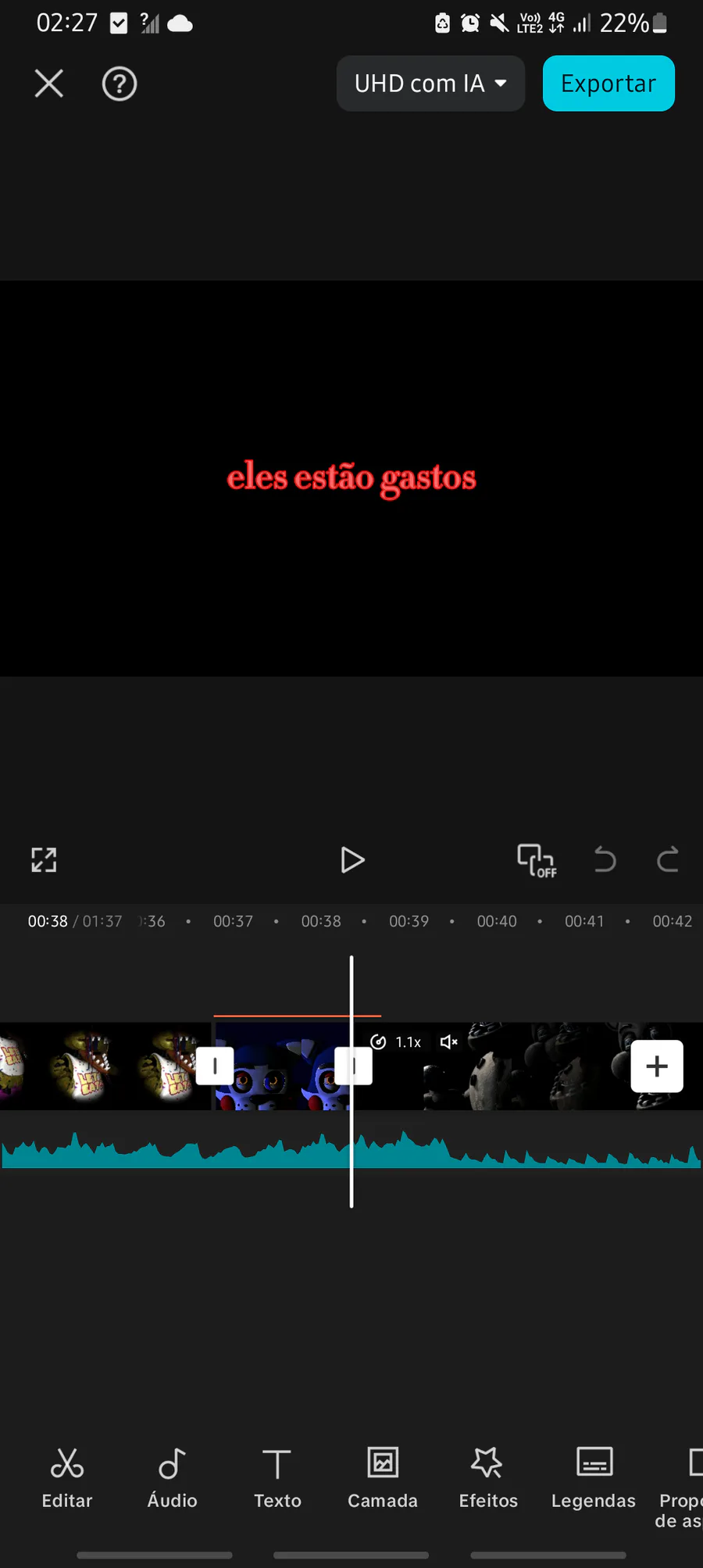Open the help question mark

click(120, 84)
